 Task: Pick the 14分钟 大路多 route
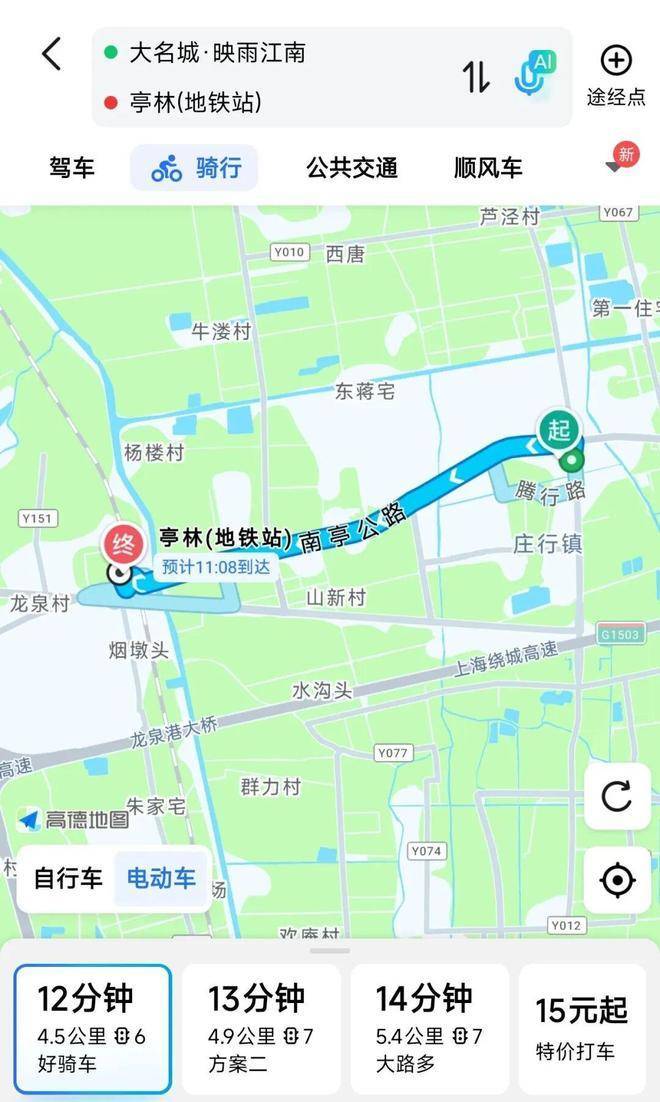point(429,1029)
